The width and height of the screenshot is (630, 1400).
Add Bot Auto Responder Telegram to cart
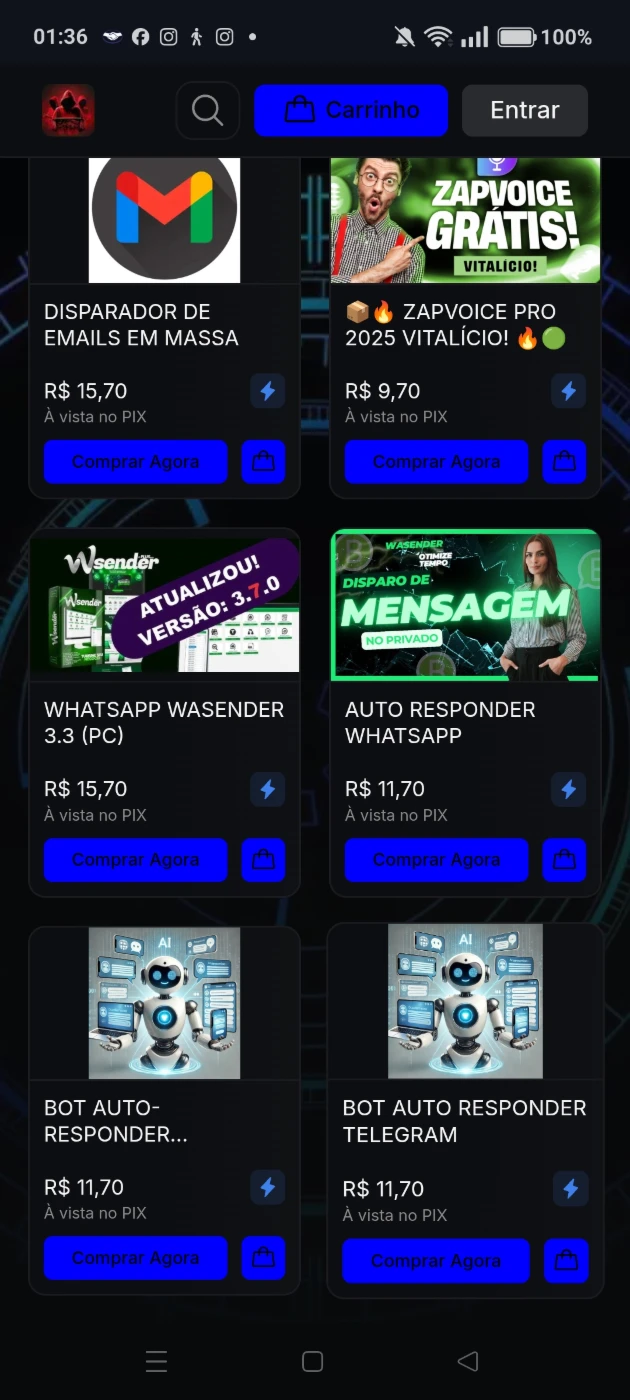566,1261
